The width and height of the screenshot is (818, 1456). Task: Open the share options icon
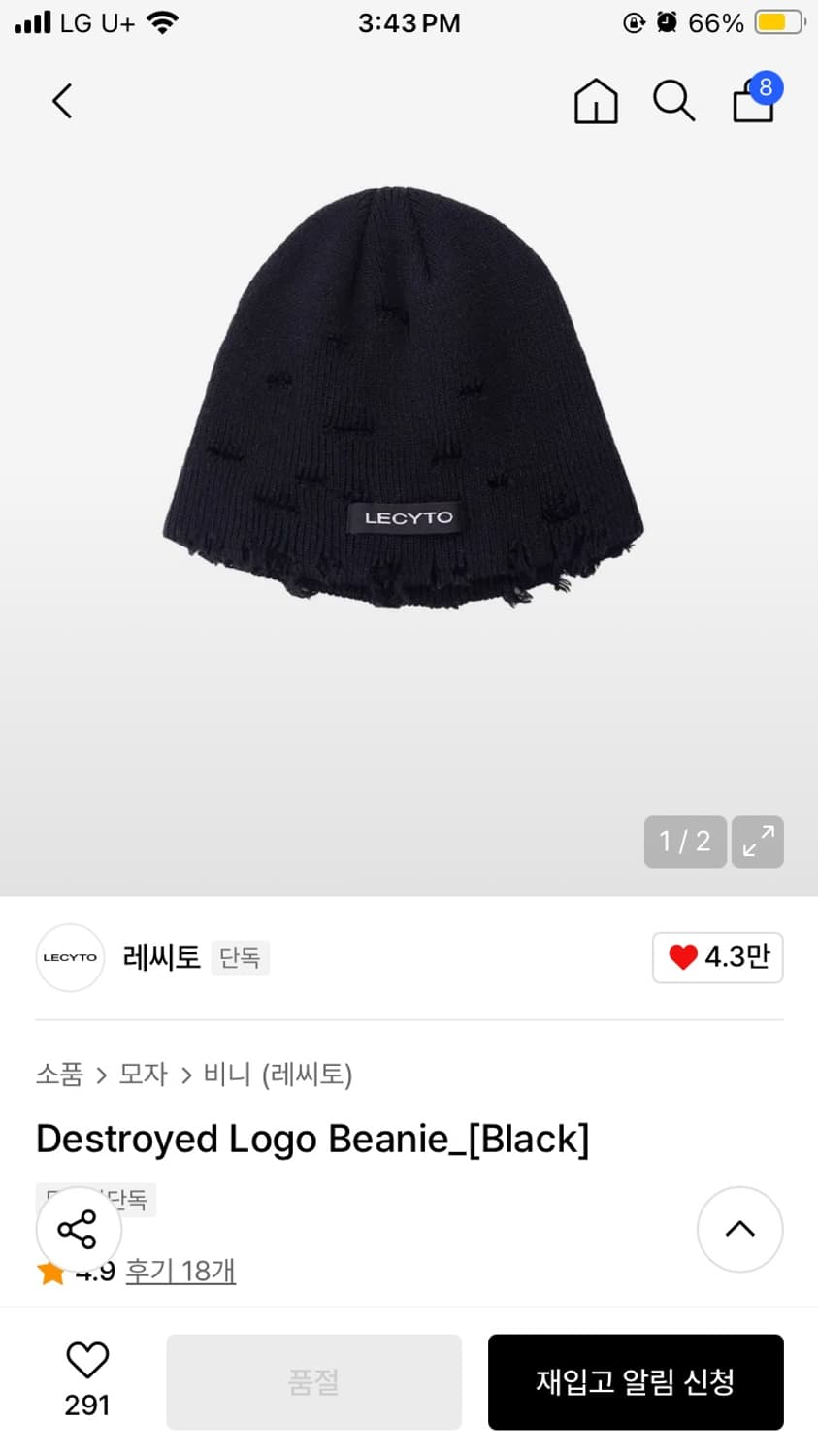(78, 1230)
